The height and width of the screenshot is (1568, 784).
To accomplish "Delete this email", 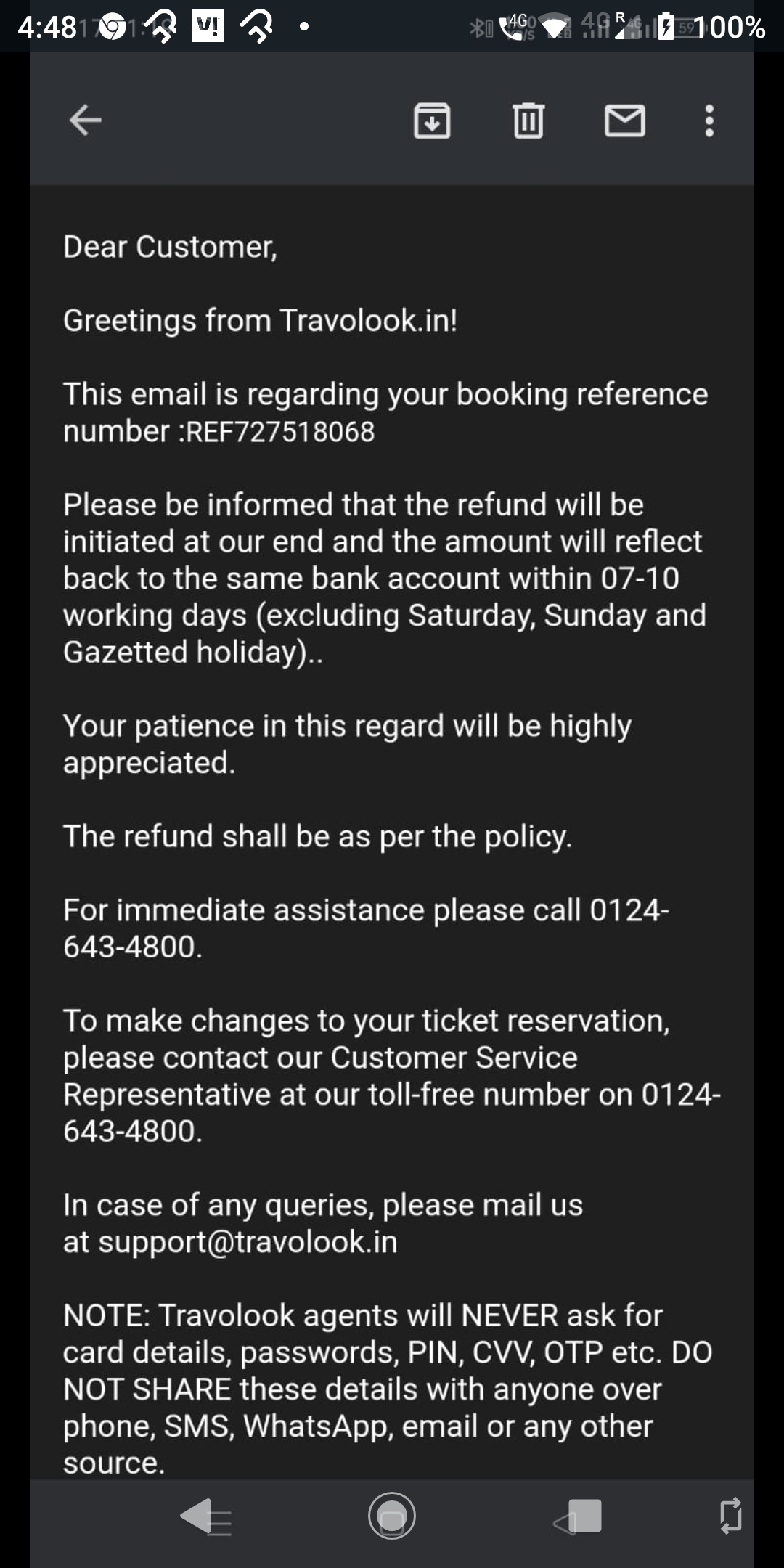I will [528, 120].
